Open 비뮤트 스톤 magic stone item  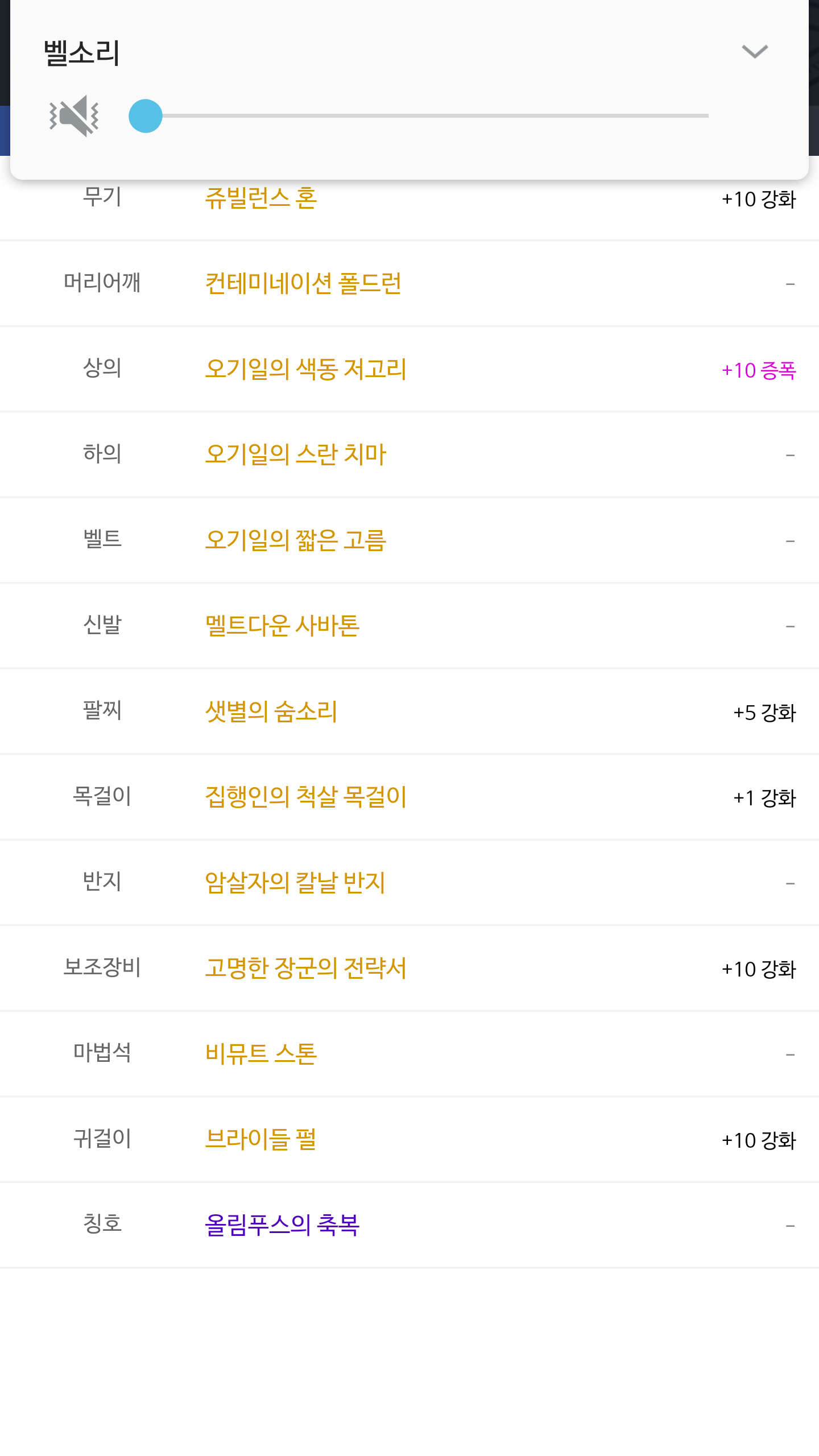pos(260,1054)
